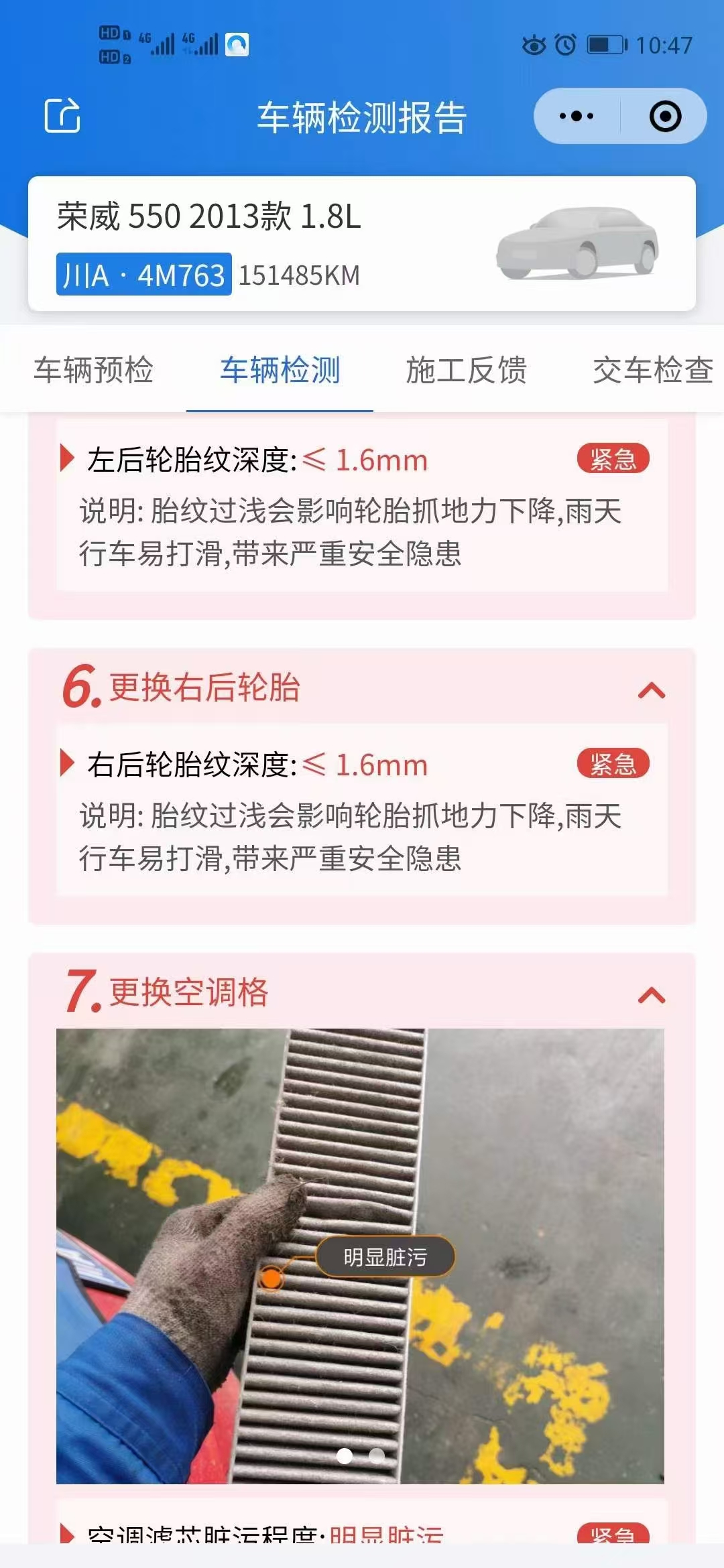Select the 车辆检测 tab
Viewport: 724px width, 1568px height.
tap(280, 370)
